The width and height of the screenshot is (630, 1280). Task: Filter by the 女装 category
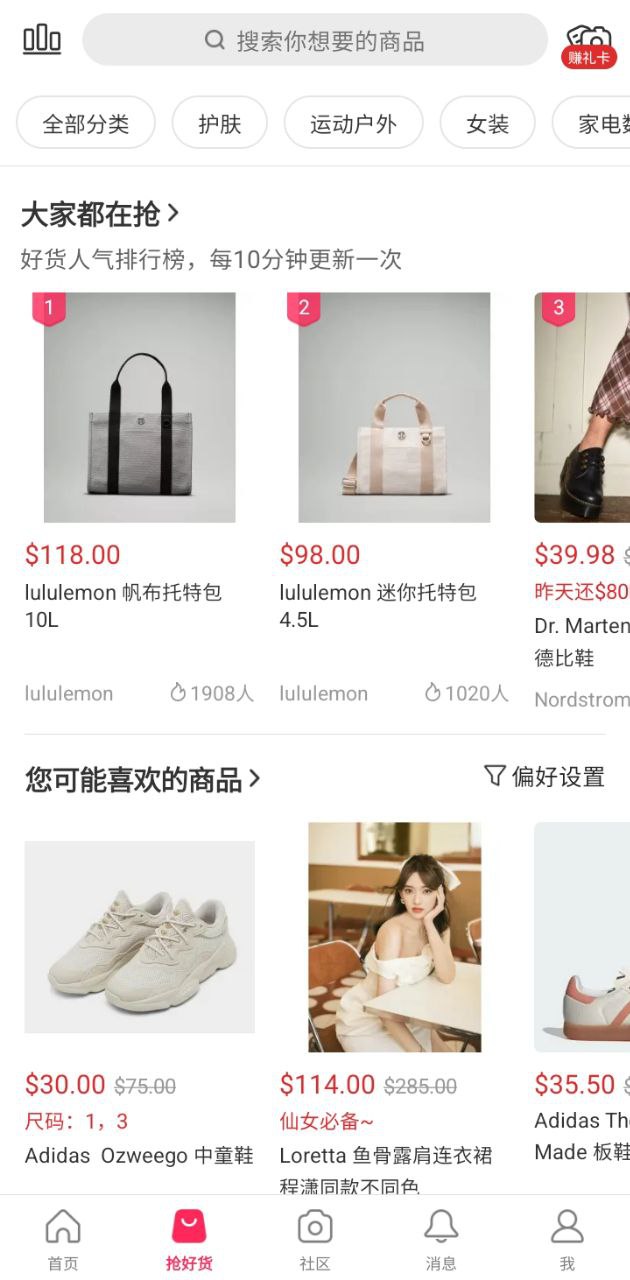(x=487, y=123)
